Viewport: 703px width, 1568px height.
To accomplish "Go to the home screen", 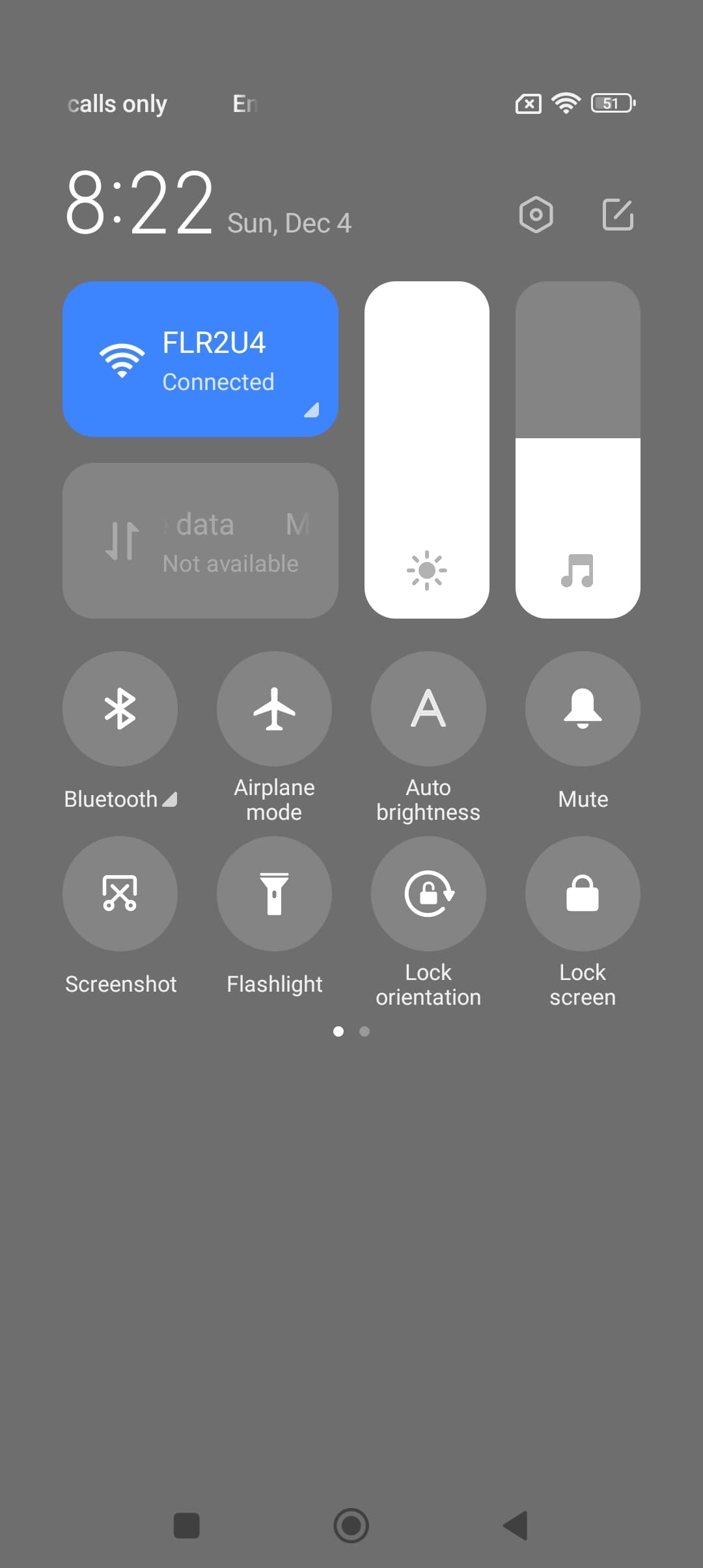I will (x=351, y=1525).
